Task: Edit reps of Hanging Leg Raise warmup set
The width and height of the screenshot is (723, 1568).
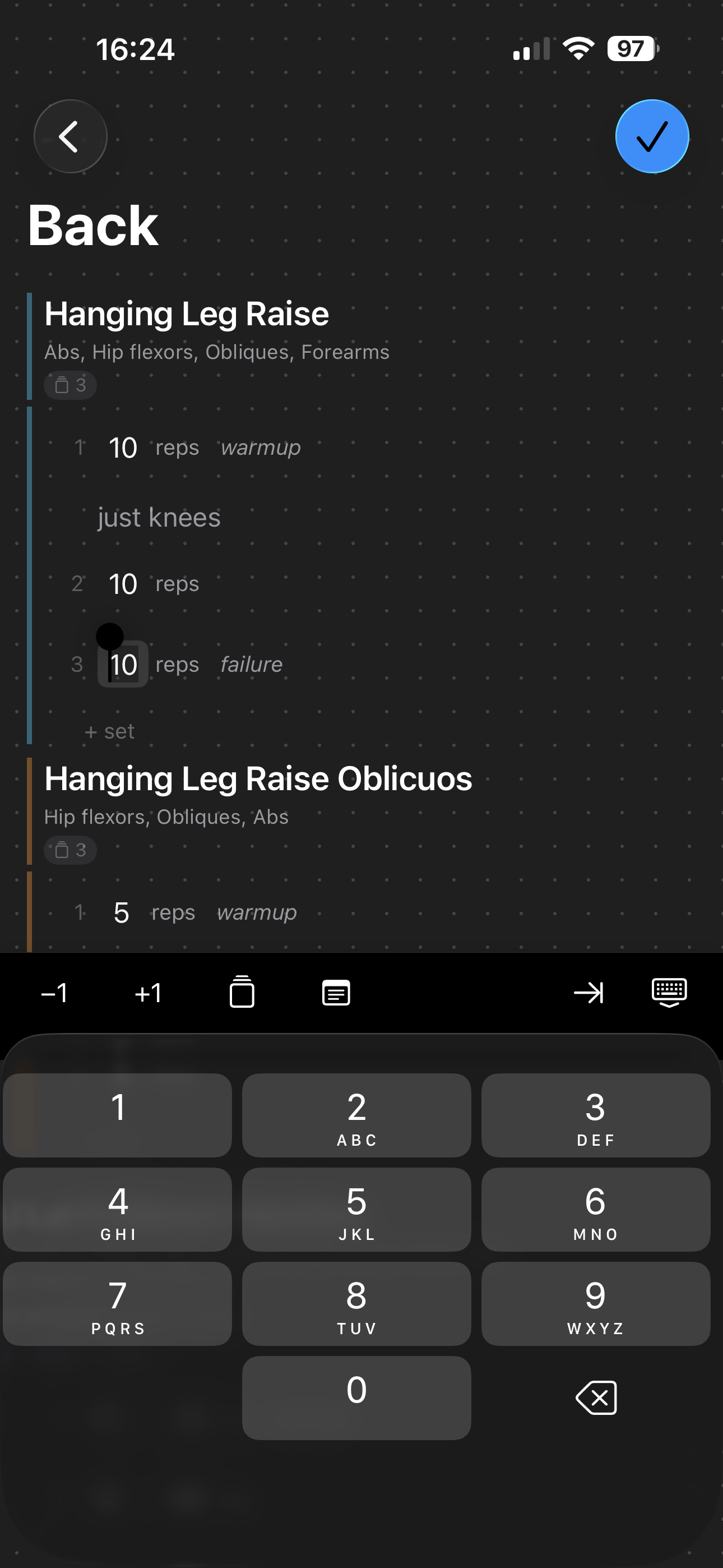Action: [122, 448]
